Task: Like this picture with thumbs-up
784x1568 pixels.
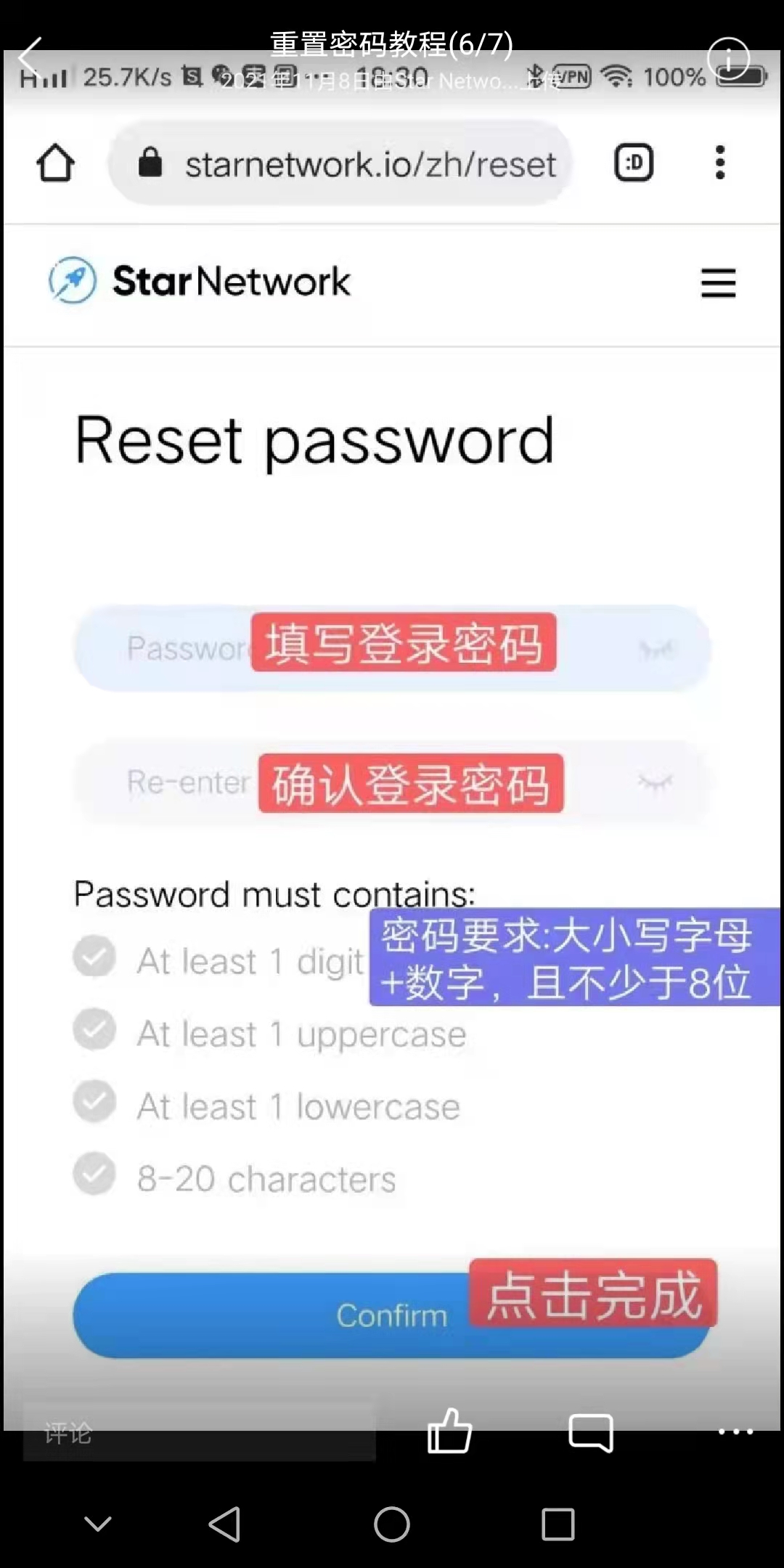Action: point(449,1432)
